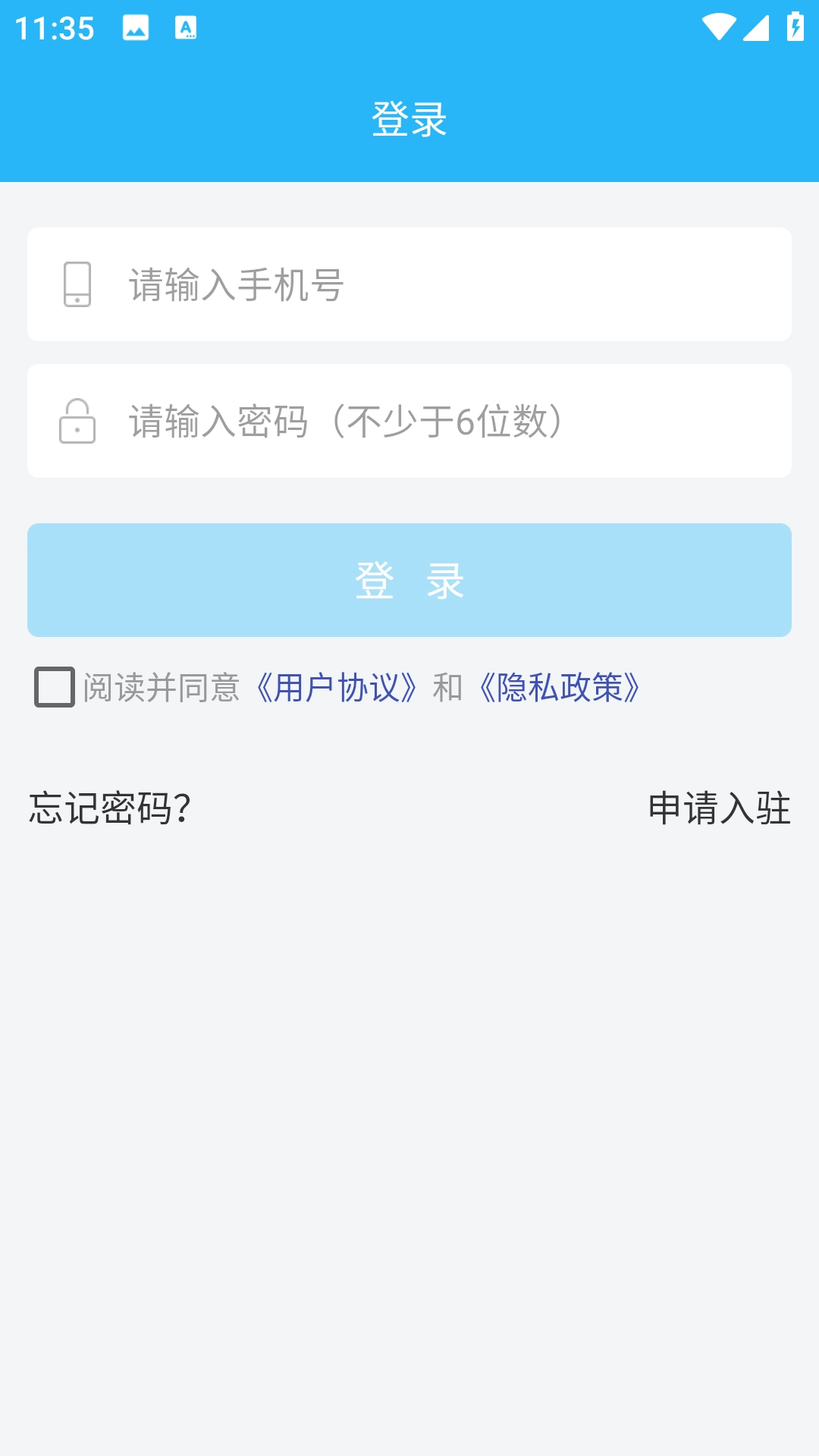Open the 《隐私政策》 privacy policy link

tap(560, 688)
